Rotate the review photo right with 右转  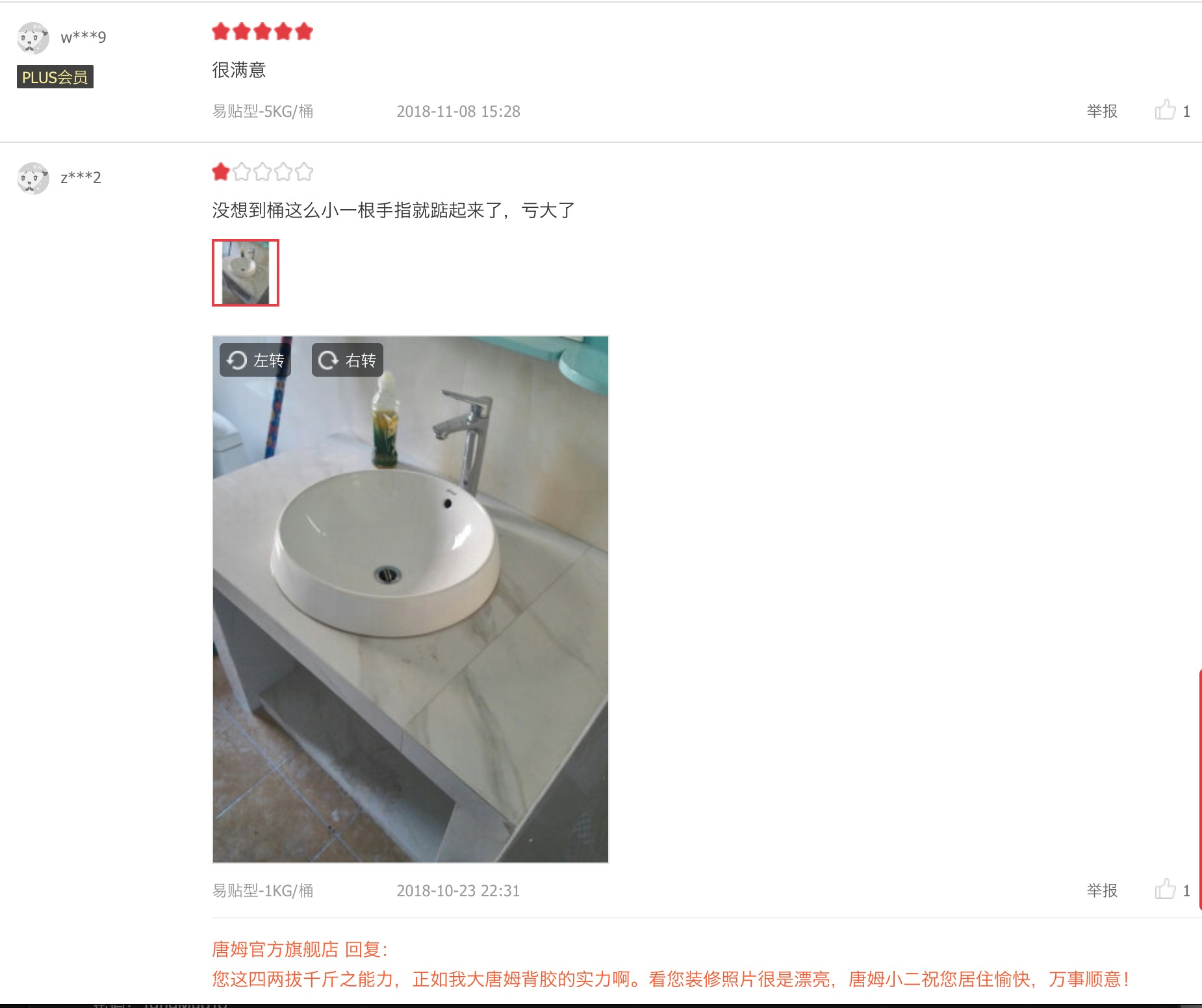click(x=348, y=360)
